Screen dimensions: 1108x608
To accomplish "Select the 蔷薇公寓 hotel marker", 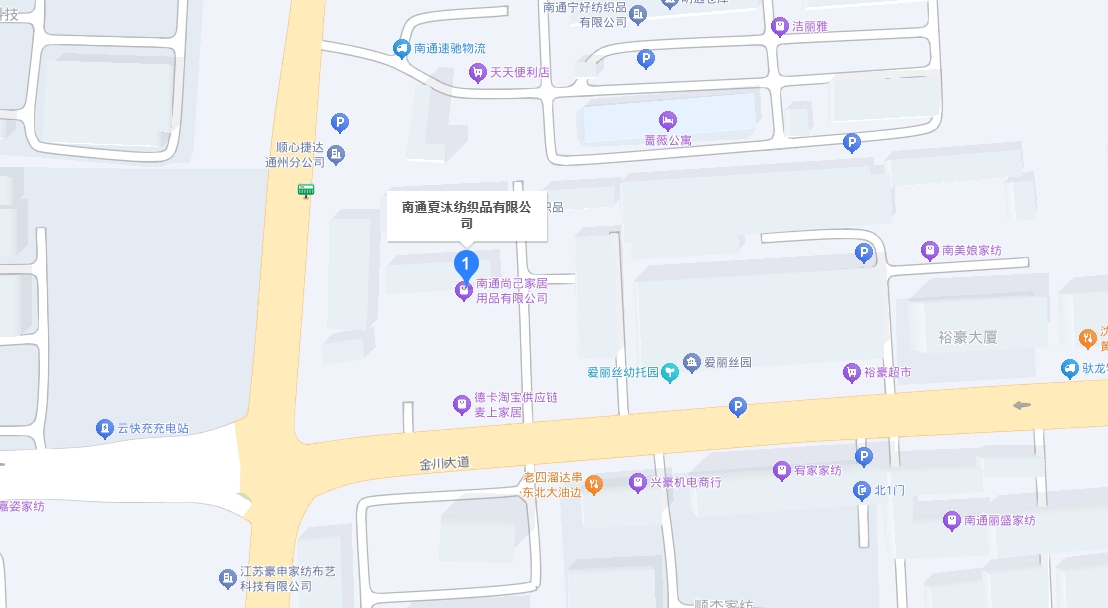I will tap(668, 121).
